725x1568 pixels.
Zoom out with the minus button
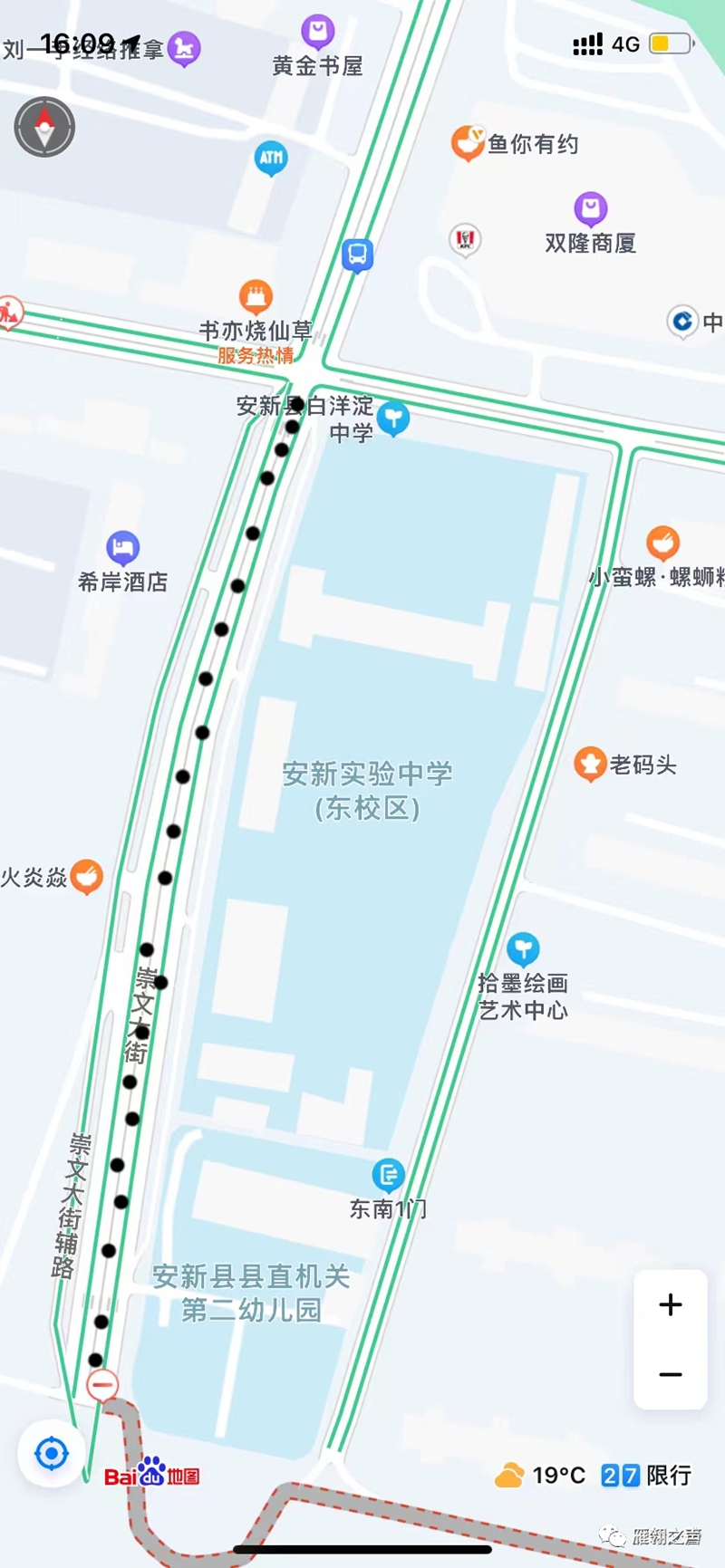click(671, 1375)
